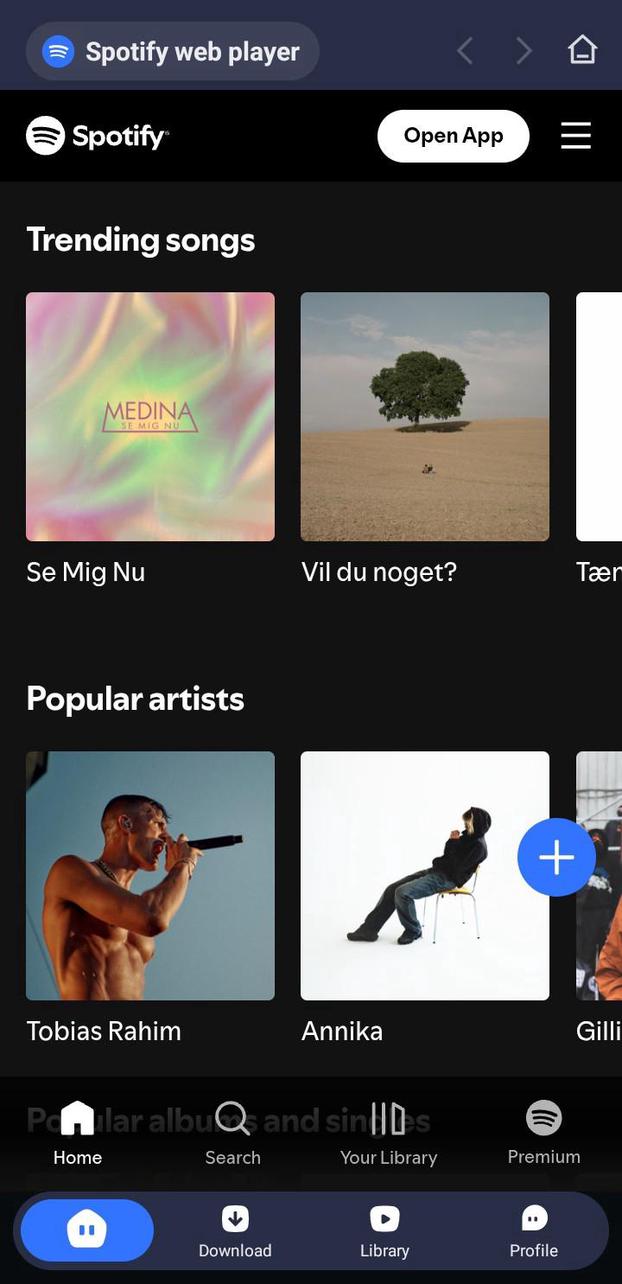Screen dimensions: 622x1284
Task: Tap the Open App button
Action: 453,136
